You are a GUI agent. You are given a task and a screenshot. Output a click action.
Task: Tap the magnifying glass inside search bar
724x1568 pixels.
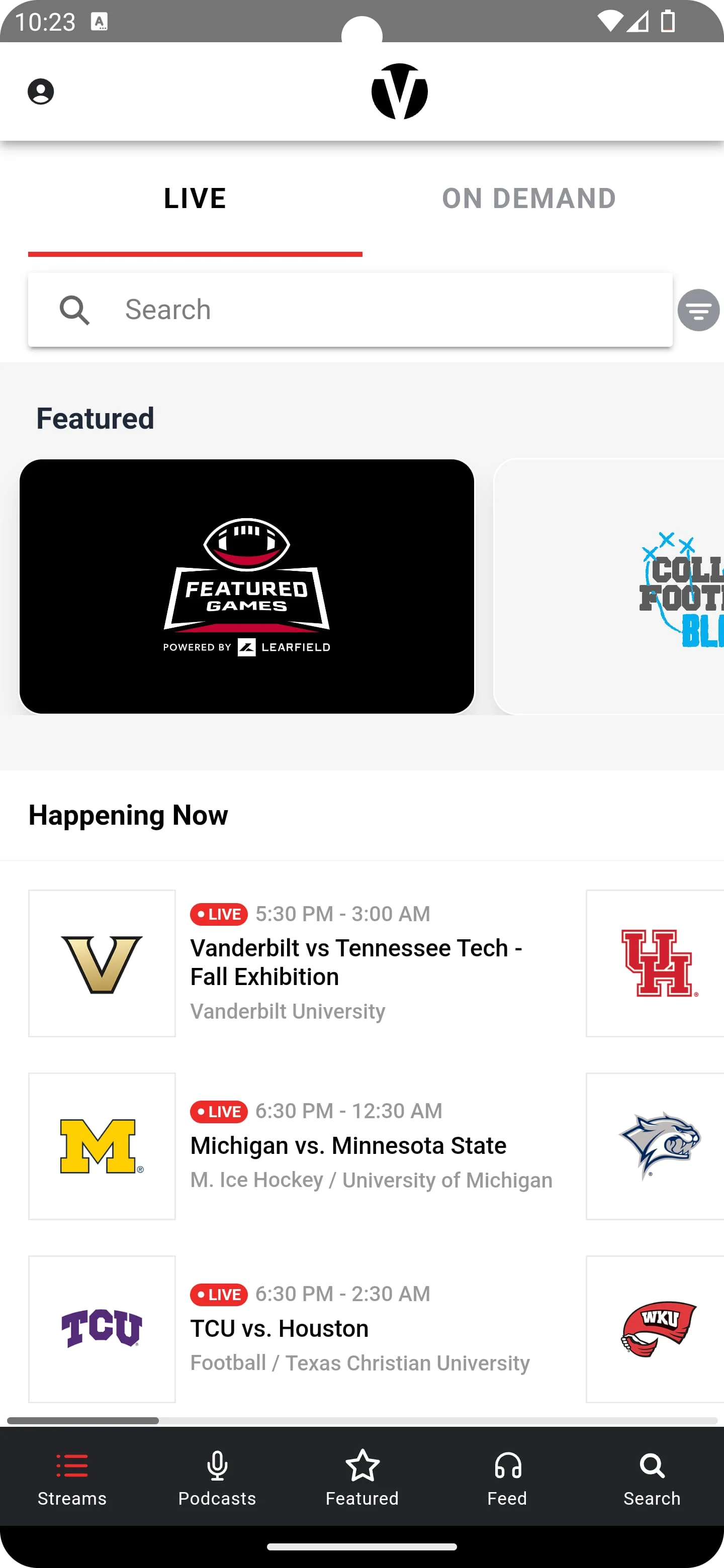75,310
